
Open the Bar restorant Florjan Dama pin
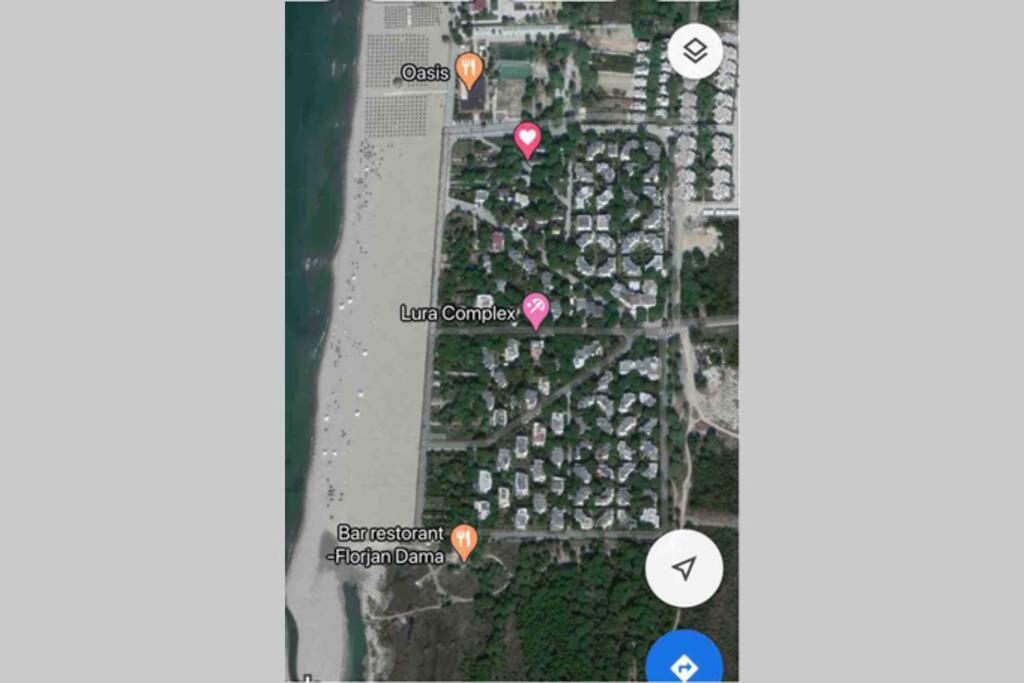[463, 540]
